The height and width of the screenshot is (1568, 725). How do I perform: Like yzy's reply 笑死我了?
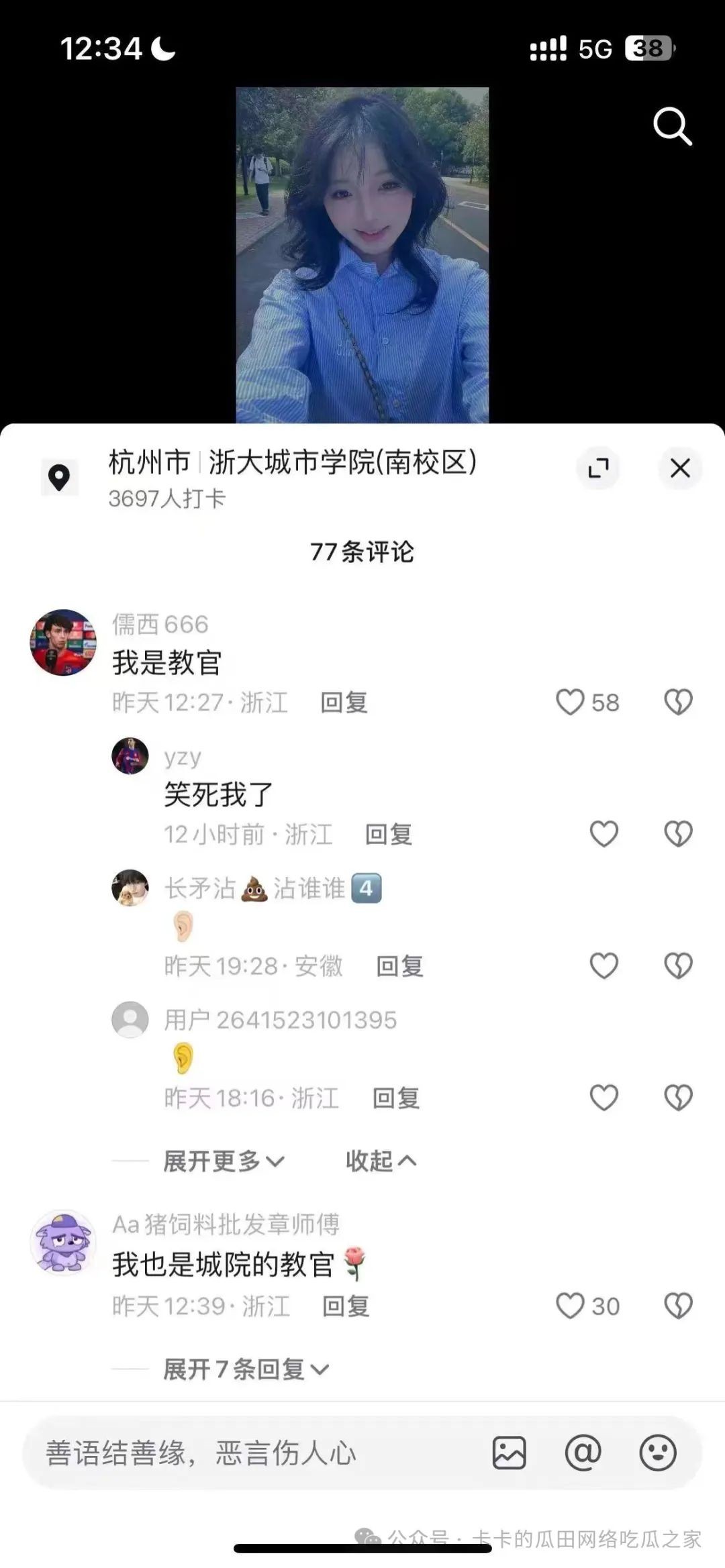click(603, 834)
